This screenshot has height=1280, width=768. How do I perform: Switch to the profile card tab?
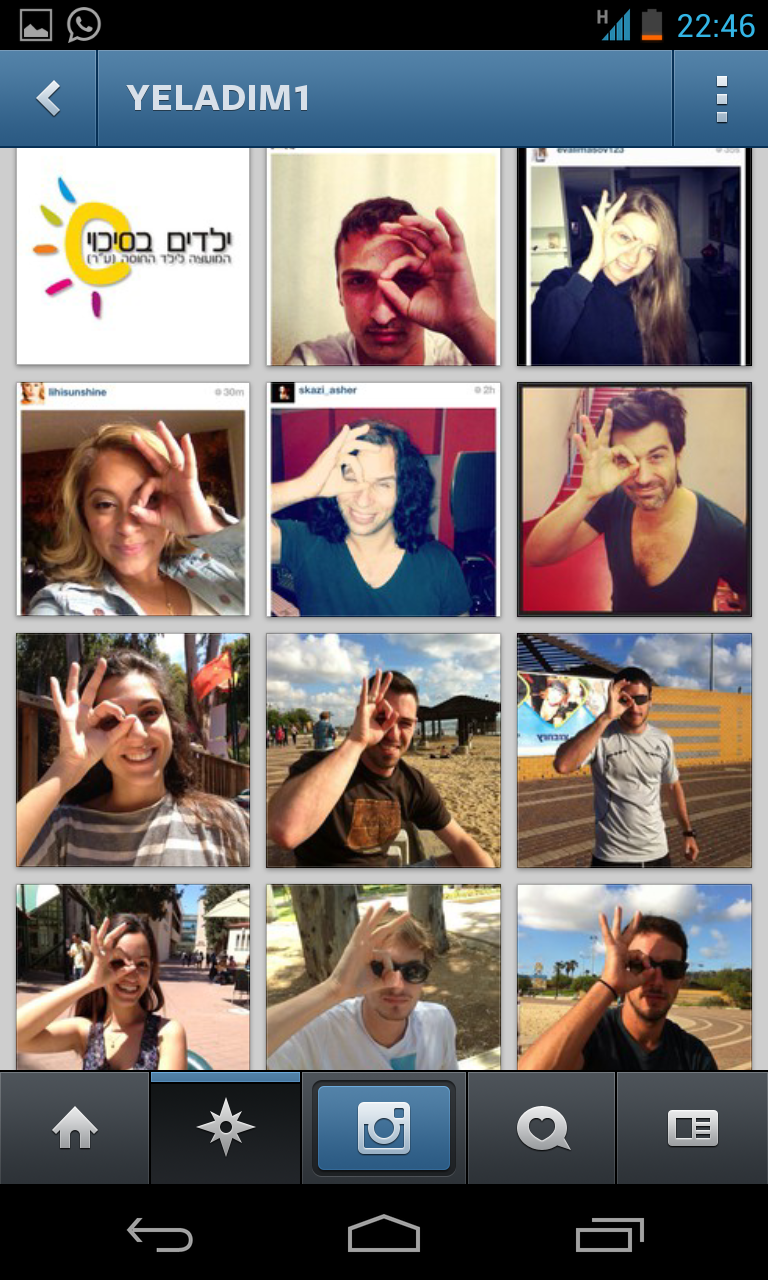pos(692,1128)
